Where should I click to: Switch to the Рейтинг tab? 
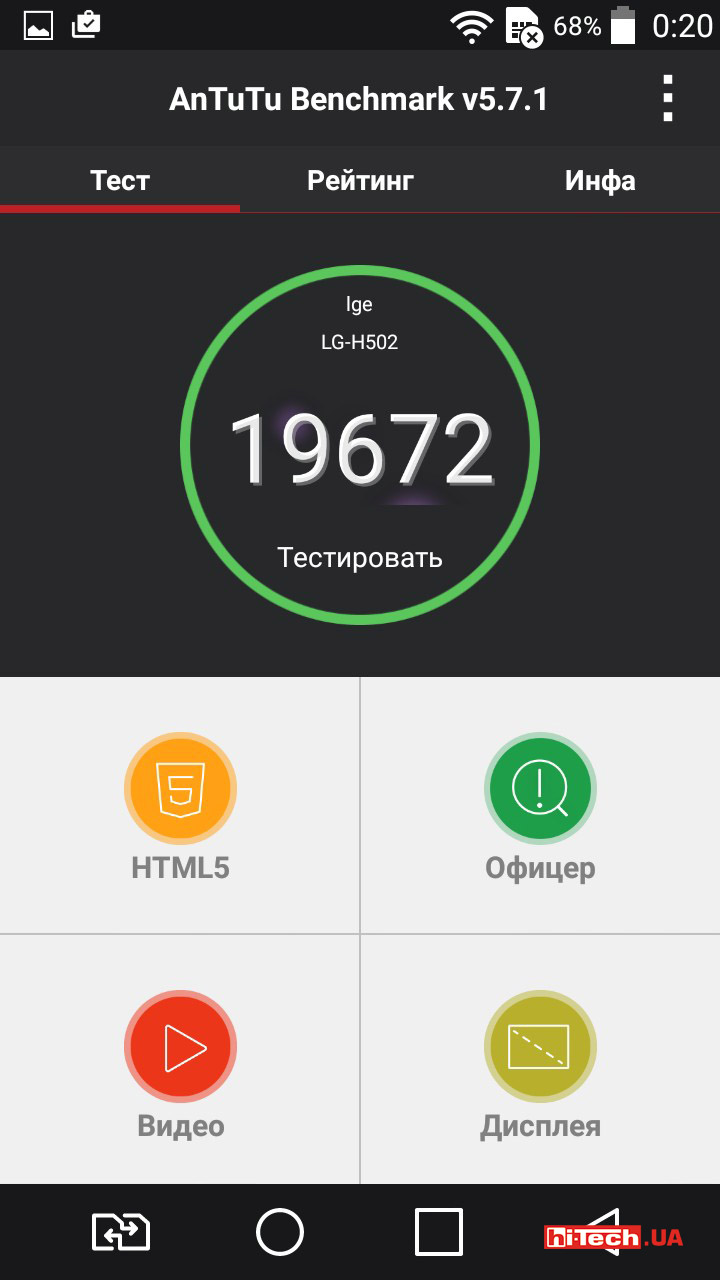click(x=360, y=181)
